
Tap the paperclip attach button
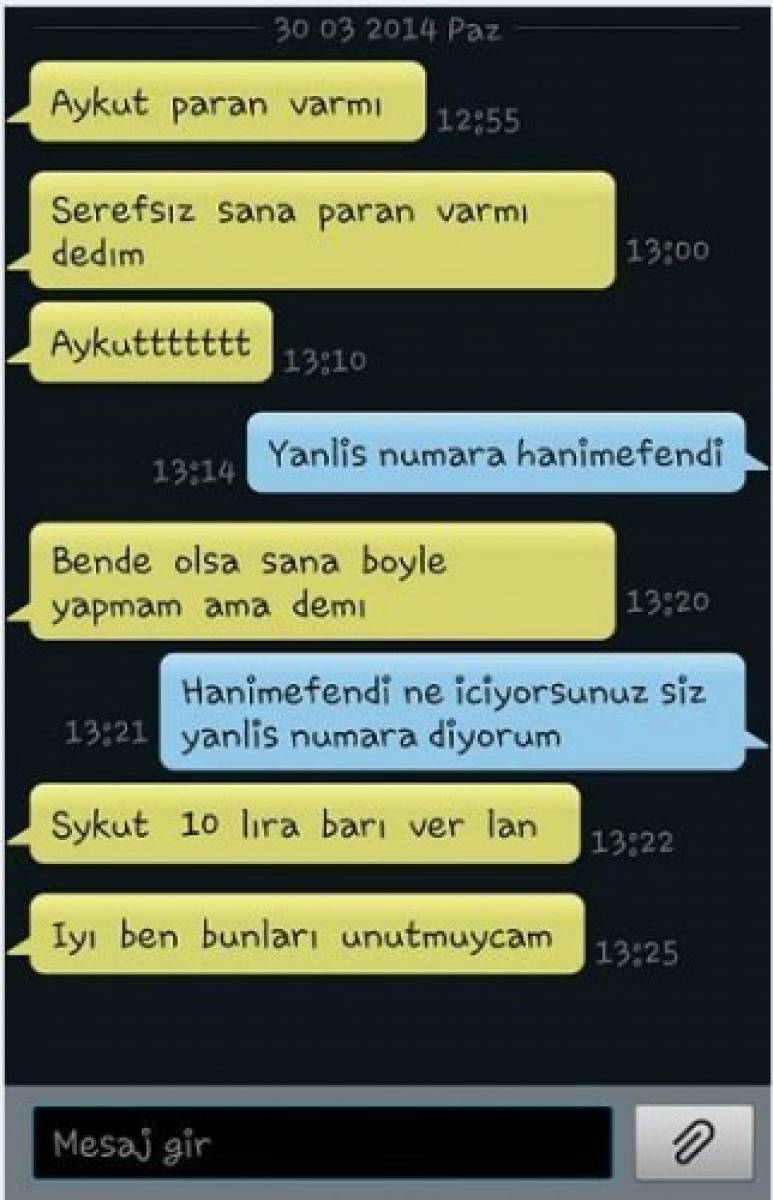pos(694,1141)
